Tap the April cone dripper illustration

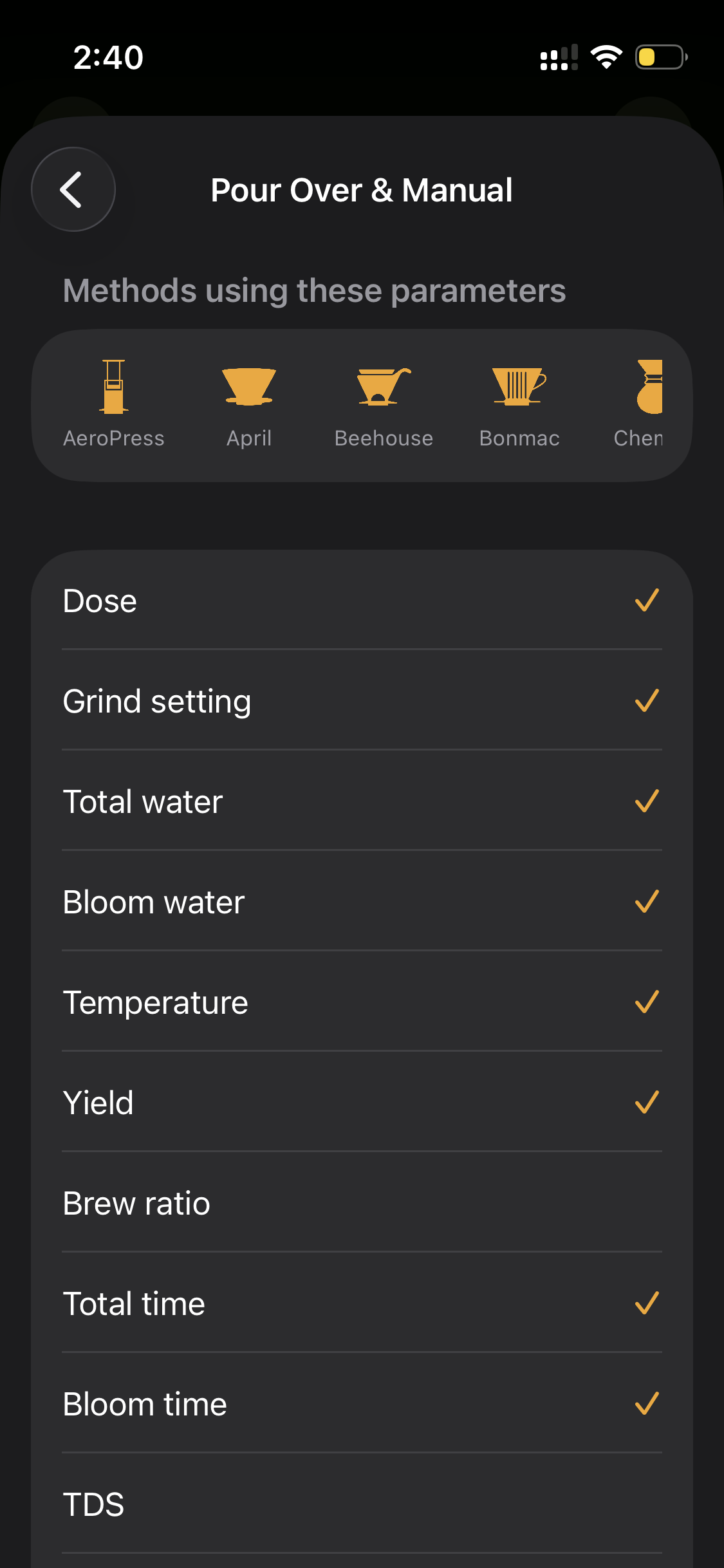(x=249, y=386)
